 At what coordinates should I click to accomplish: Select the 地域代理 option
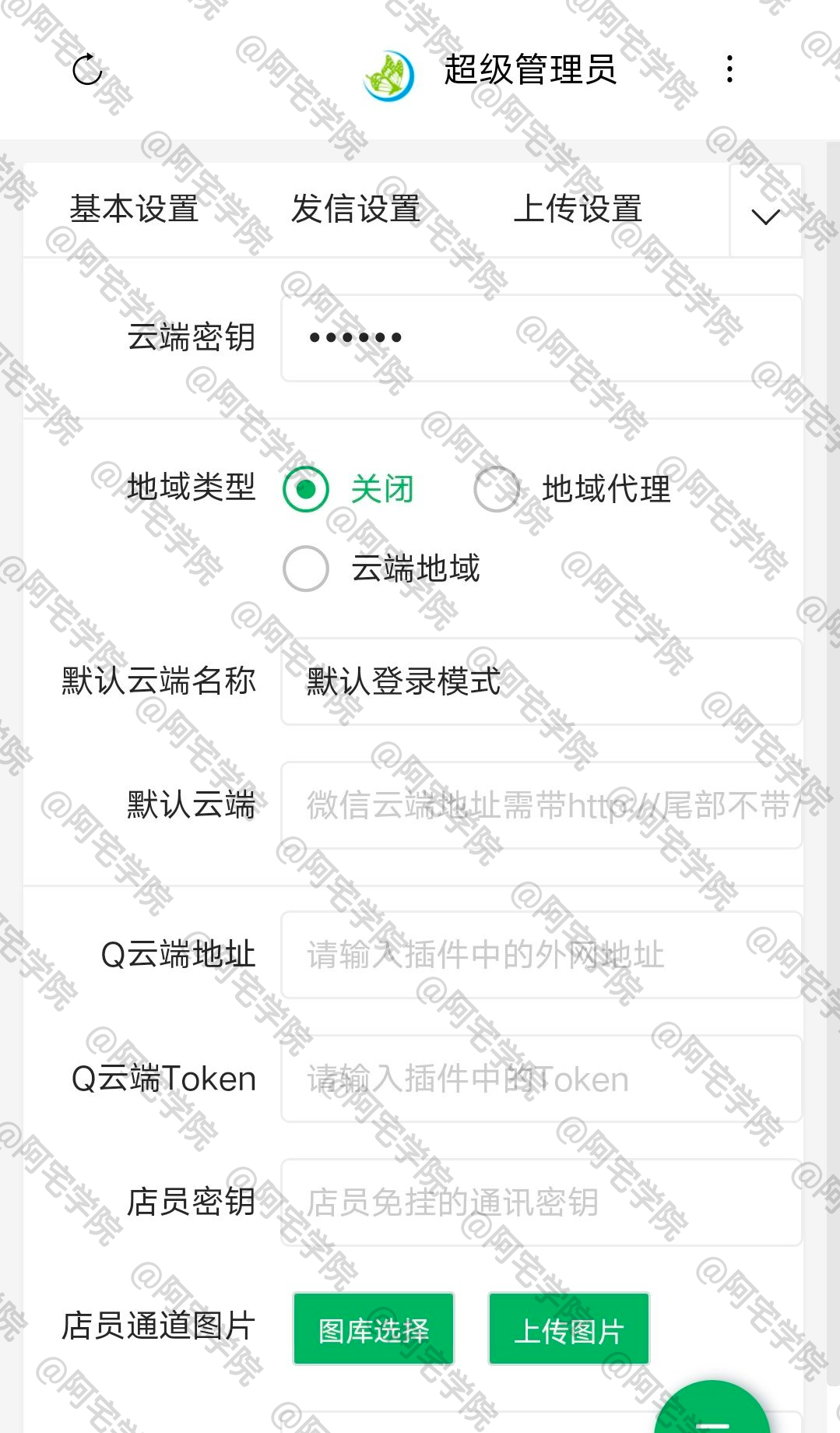pyautogui.click(x=497, y=489)
